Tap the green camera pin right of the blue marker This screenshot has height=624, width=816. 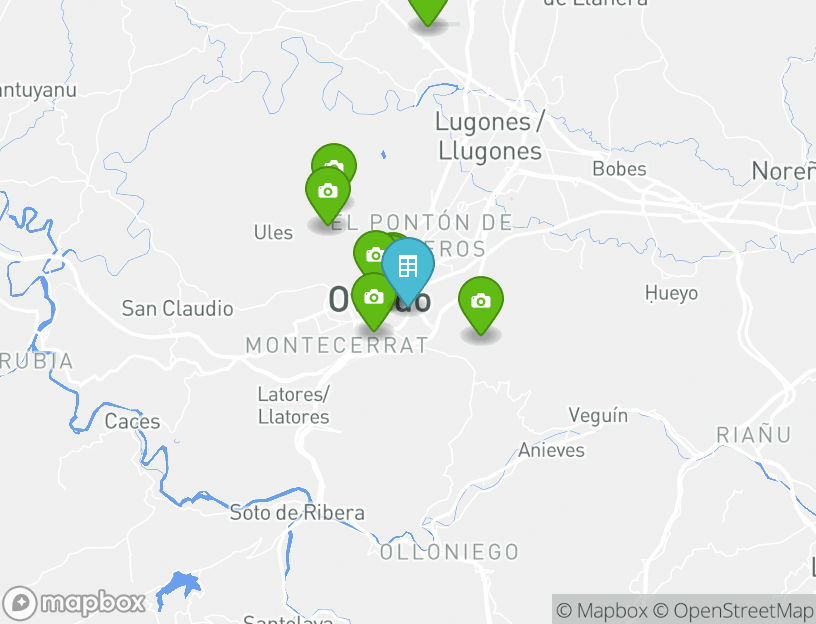[481, 301]
